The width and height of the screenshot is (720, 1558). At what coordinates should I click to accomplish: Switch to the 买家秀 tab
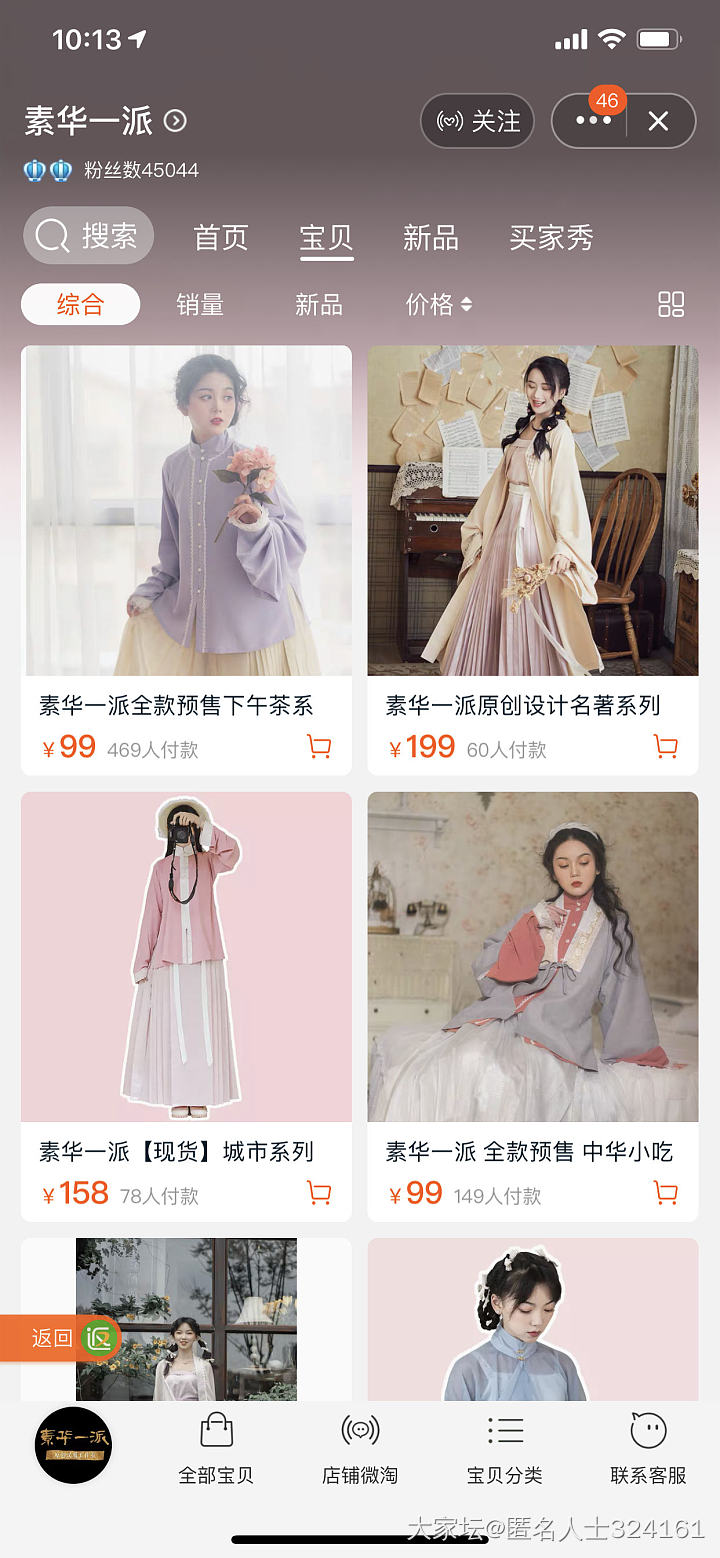coord(551,237)
